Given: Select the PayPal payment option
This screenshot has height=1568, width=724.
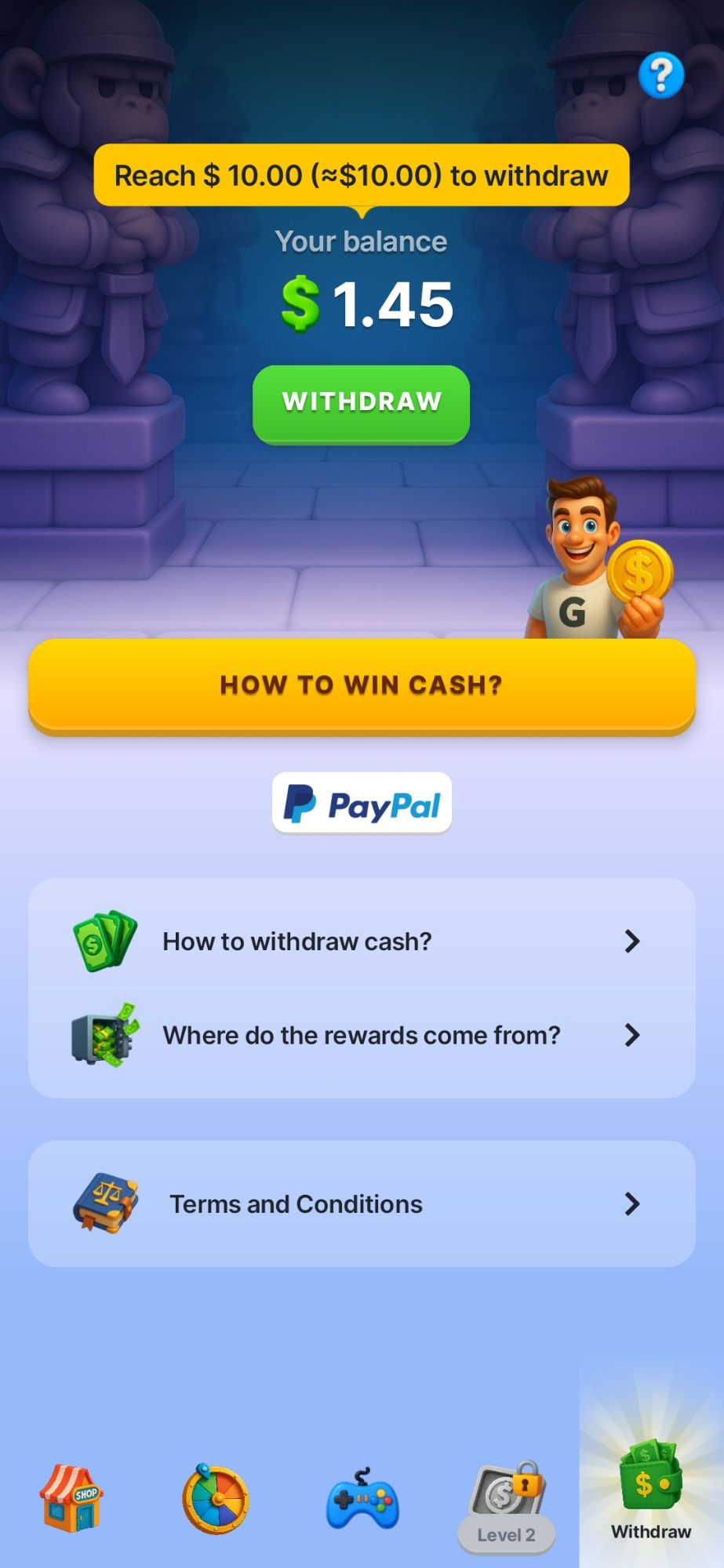Looking at the screenshot, I should (362, 804).
